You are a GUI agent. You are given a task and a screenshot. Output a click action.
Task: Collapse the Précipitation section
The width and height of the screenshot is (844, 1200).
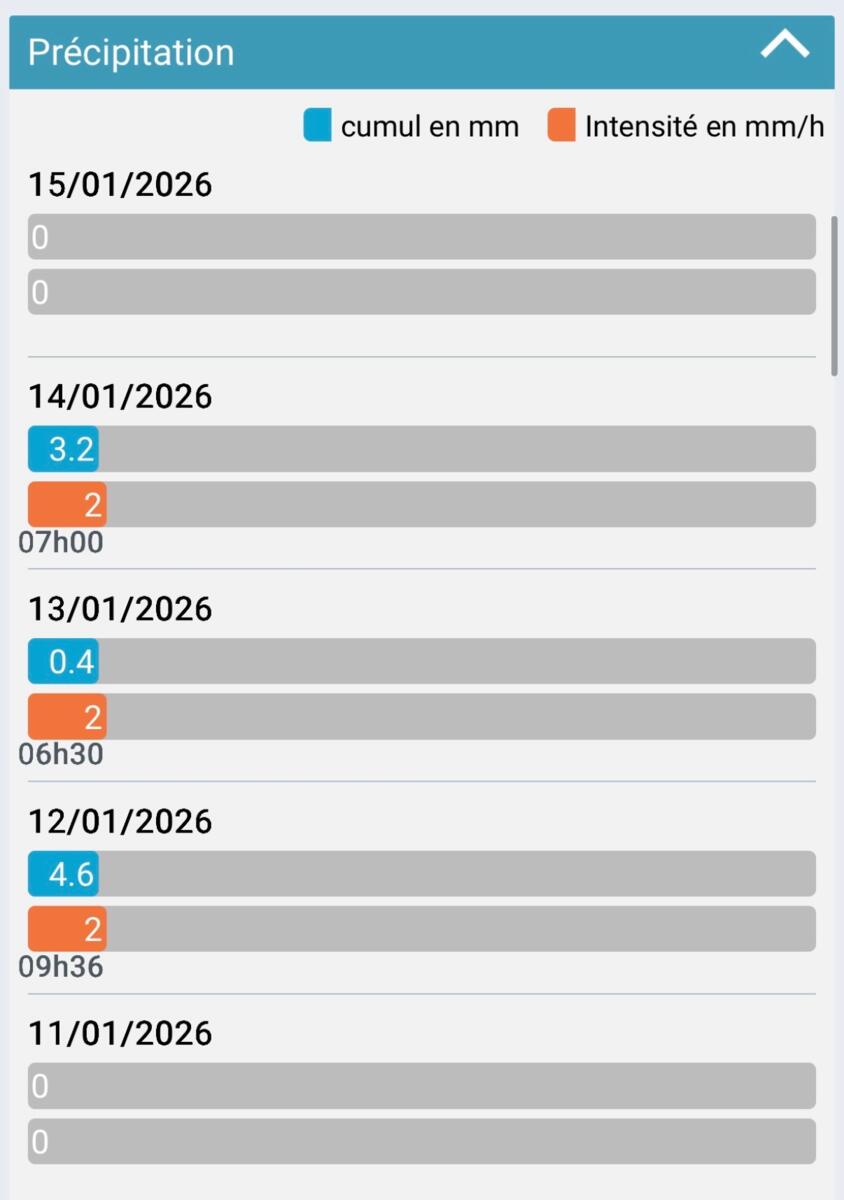784,46
